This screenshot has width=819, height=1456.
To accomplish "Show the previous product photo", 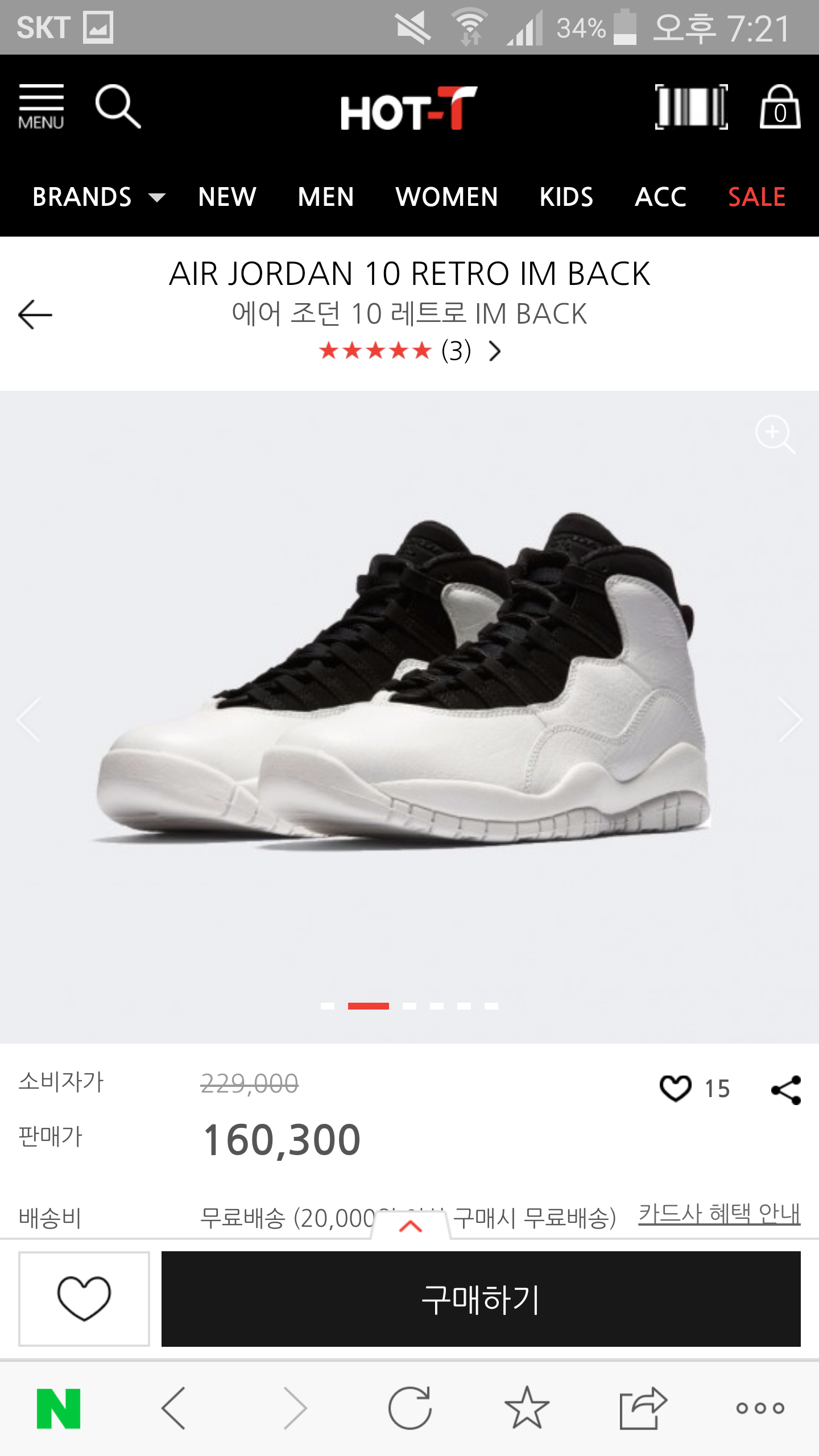I will click(28, 719).
